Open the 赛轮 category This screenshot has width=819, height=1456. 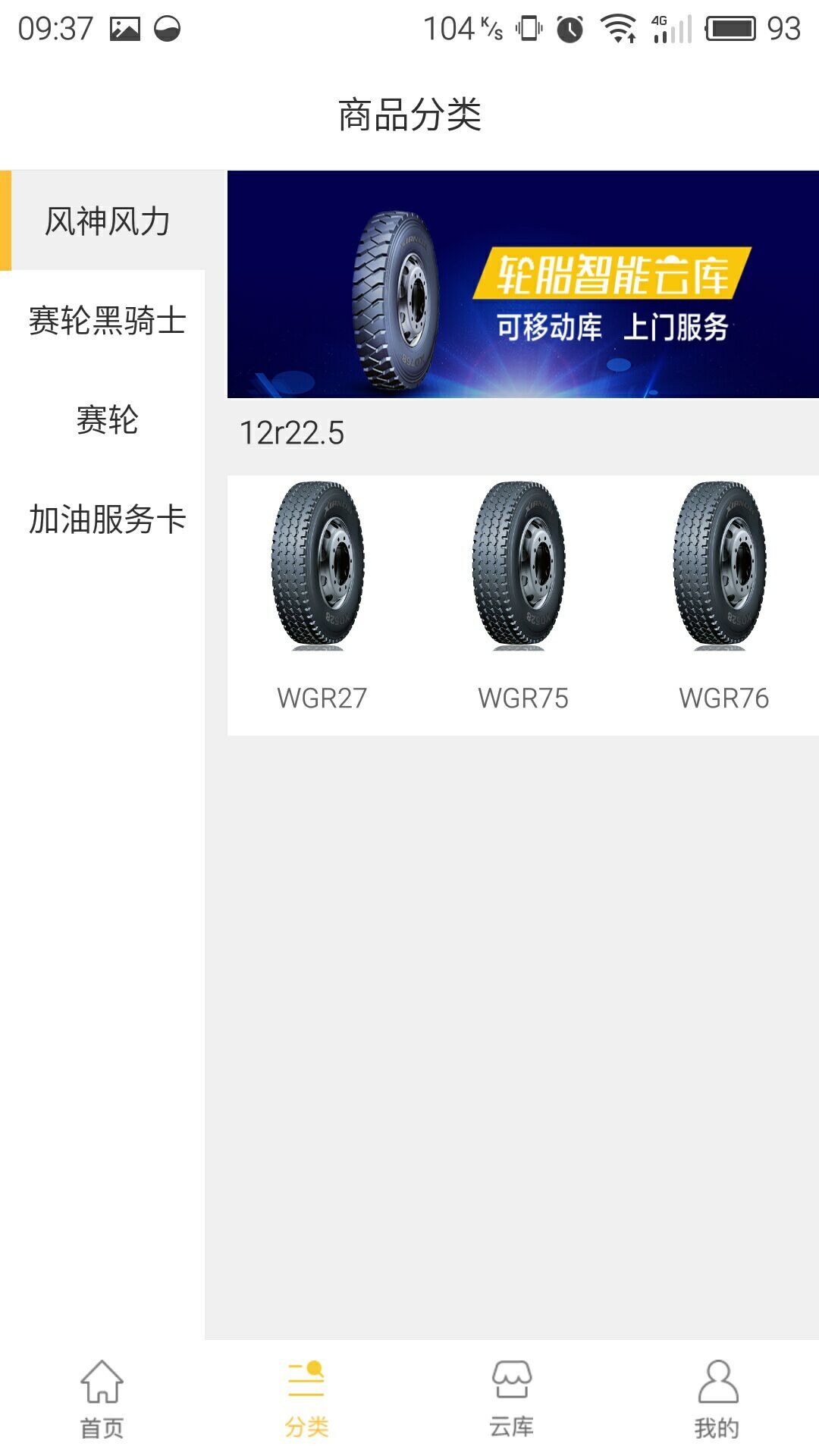point(107,419)
